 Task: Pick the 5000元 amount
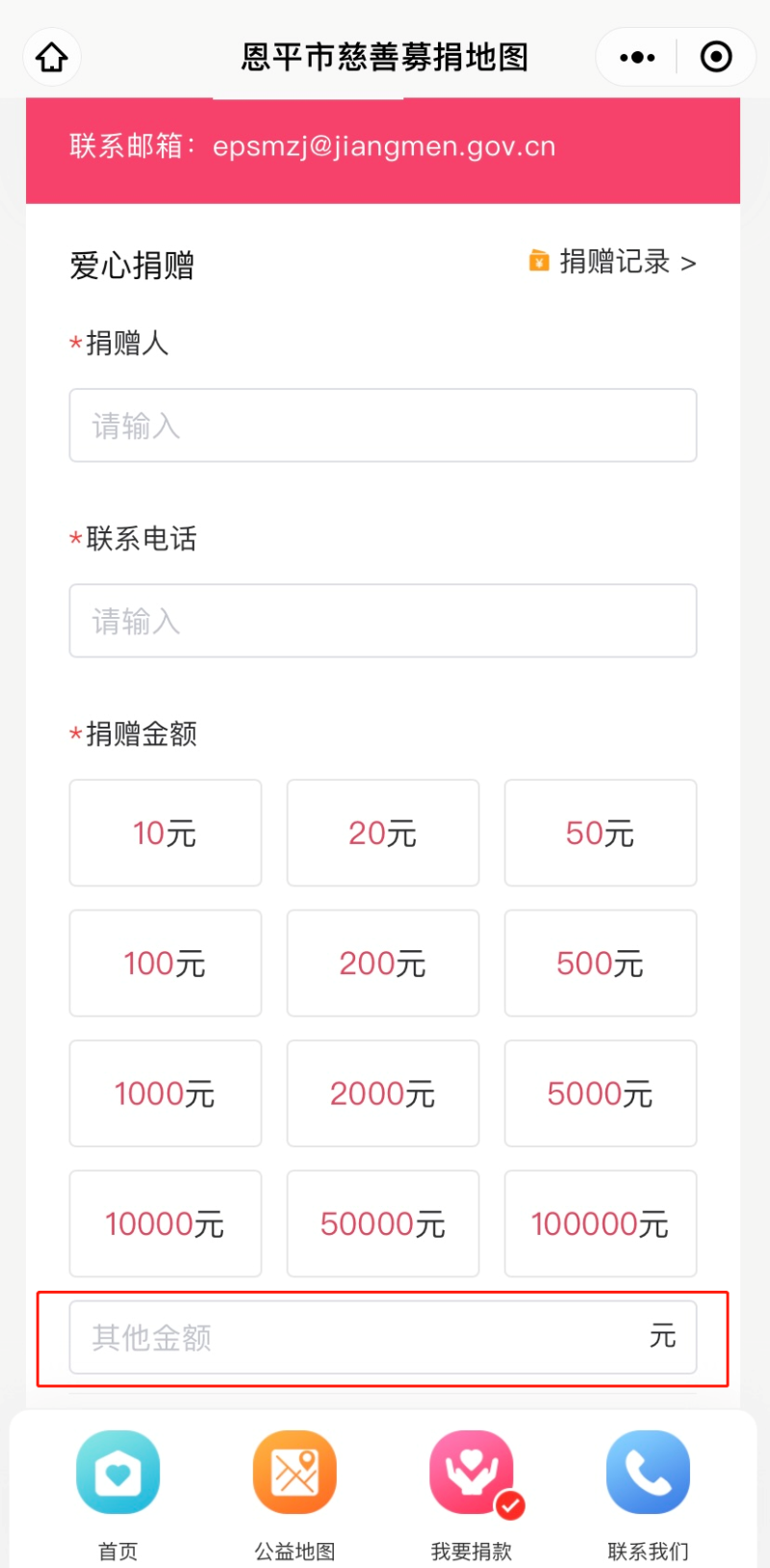pos(600,1093)
